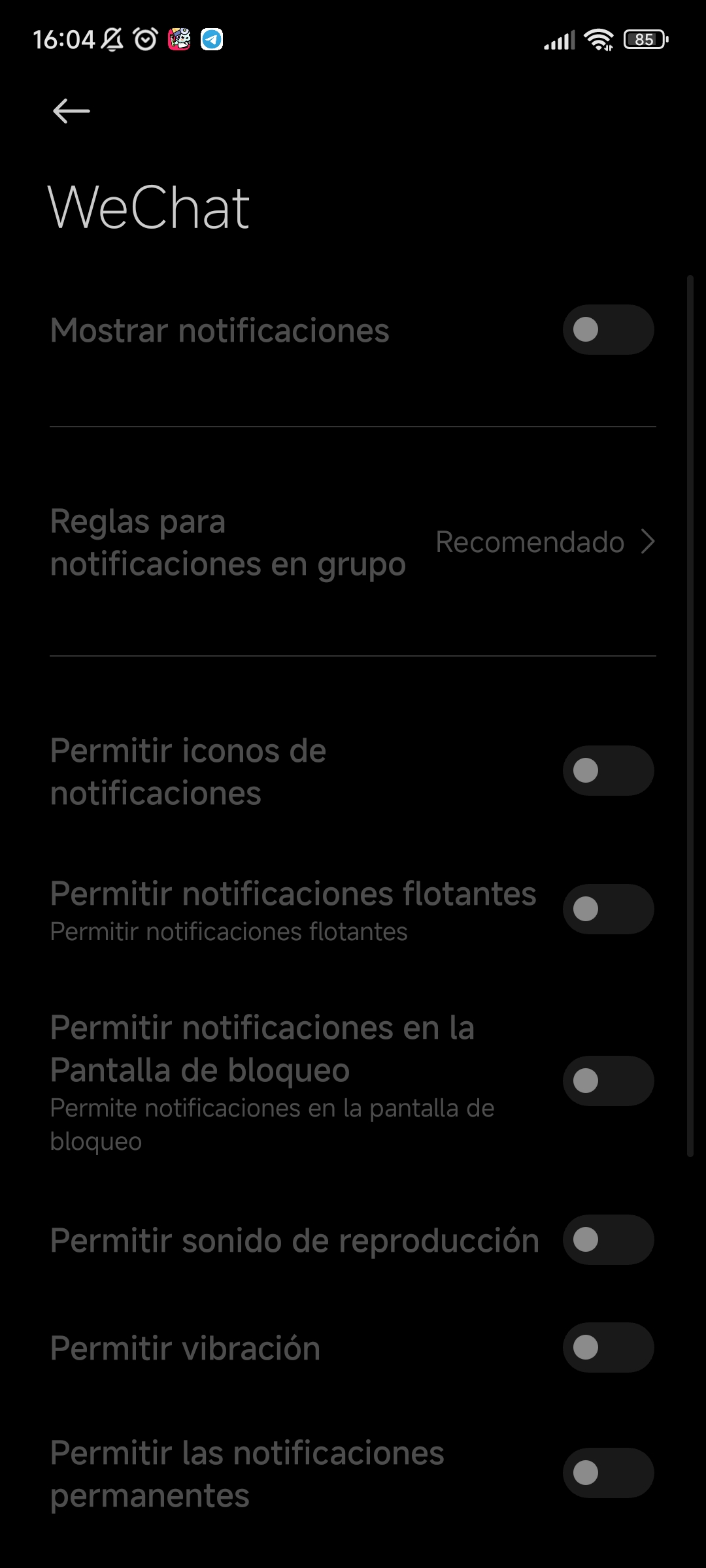Enable the Mostrar notificaciones switch

pos(609,330)
